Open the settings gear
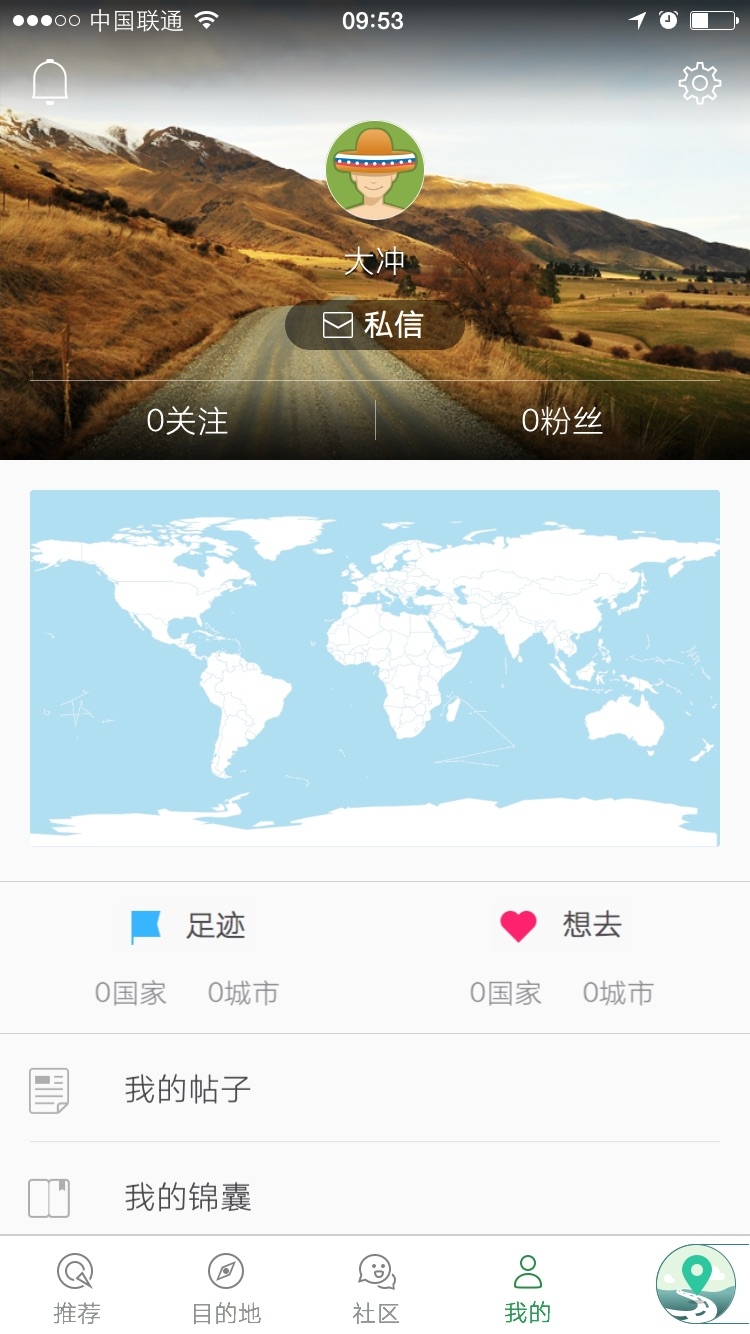The image size is (750, 1334). (x=700, y=83)
